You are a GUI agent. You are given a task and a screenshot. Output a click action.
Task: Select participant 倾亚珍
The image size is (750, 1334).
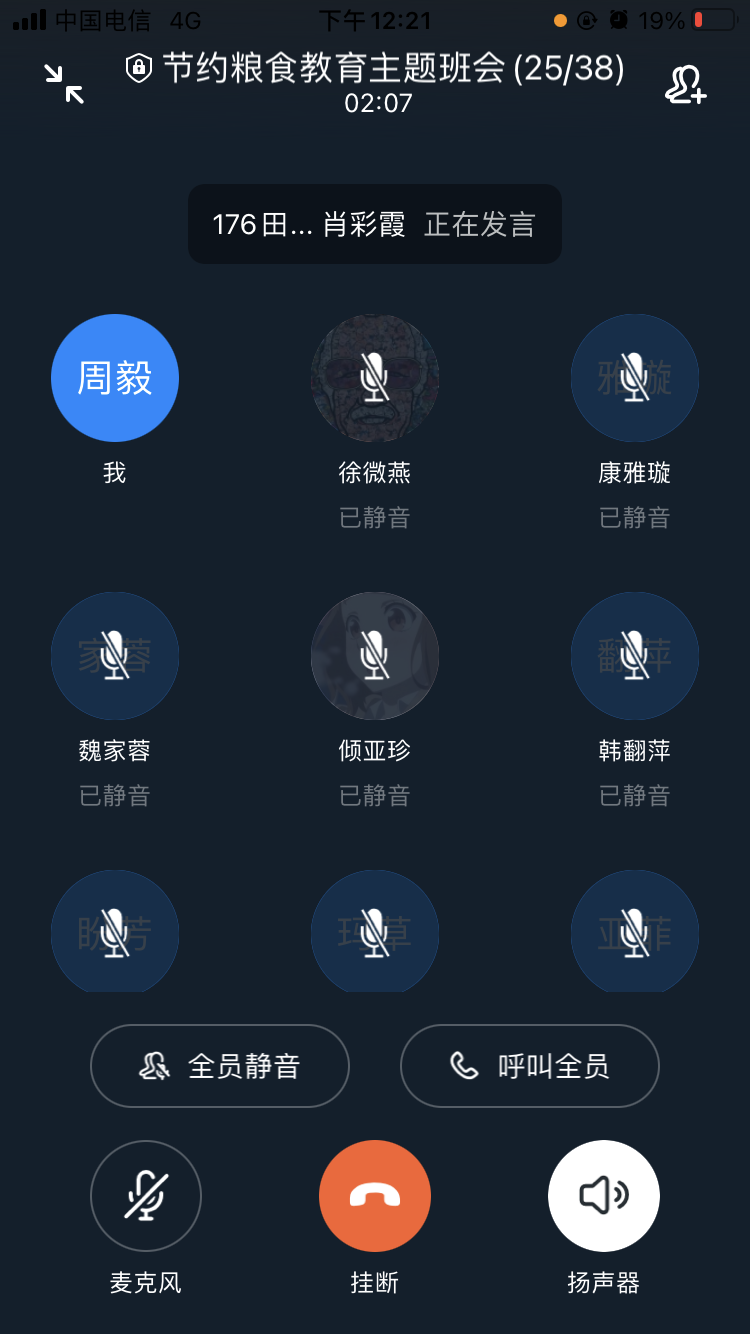(x=375, y=656)
